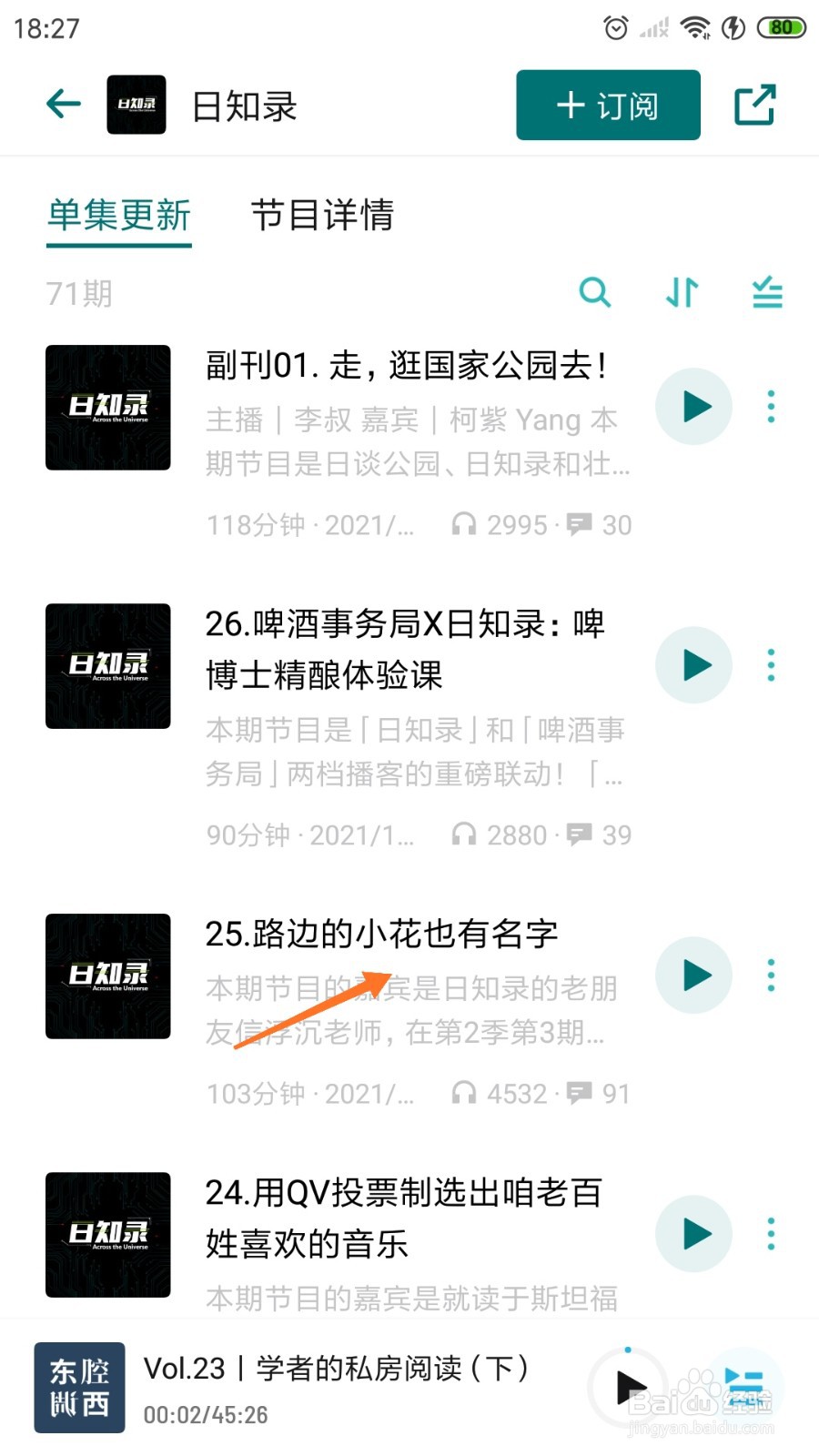Resume playback in the mini player

(x=630, y=1385)
